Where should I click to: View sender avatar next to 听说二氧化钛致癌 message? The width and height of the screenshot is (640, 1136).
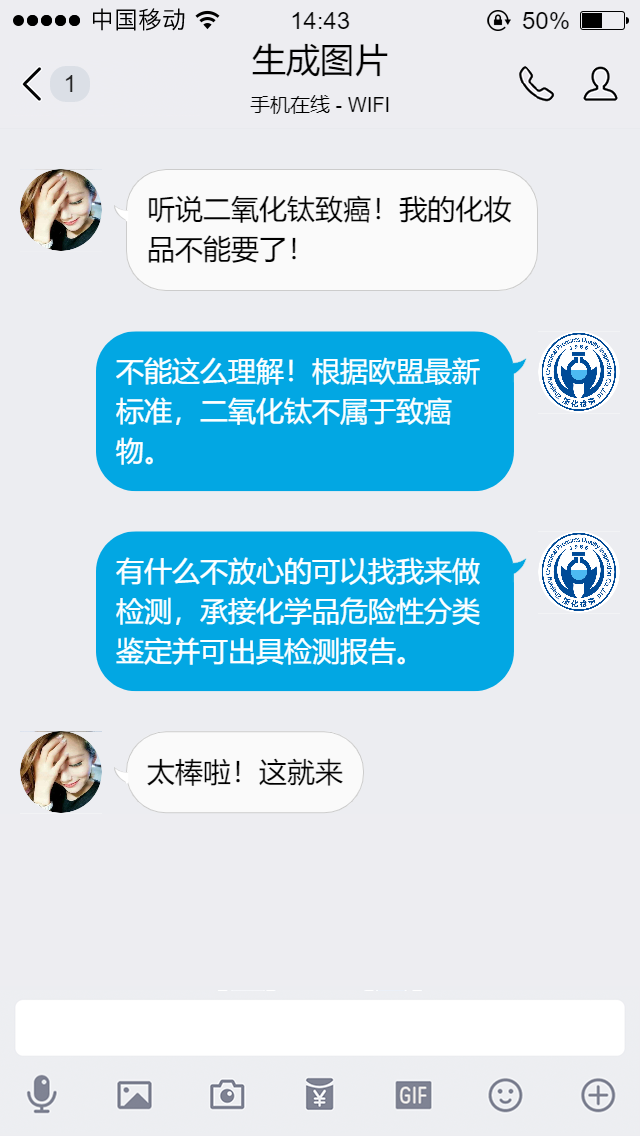61,210
